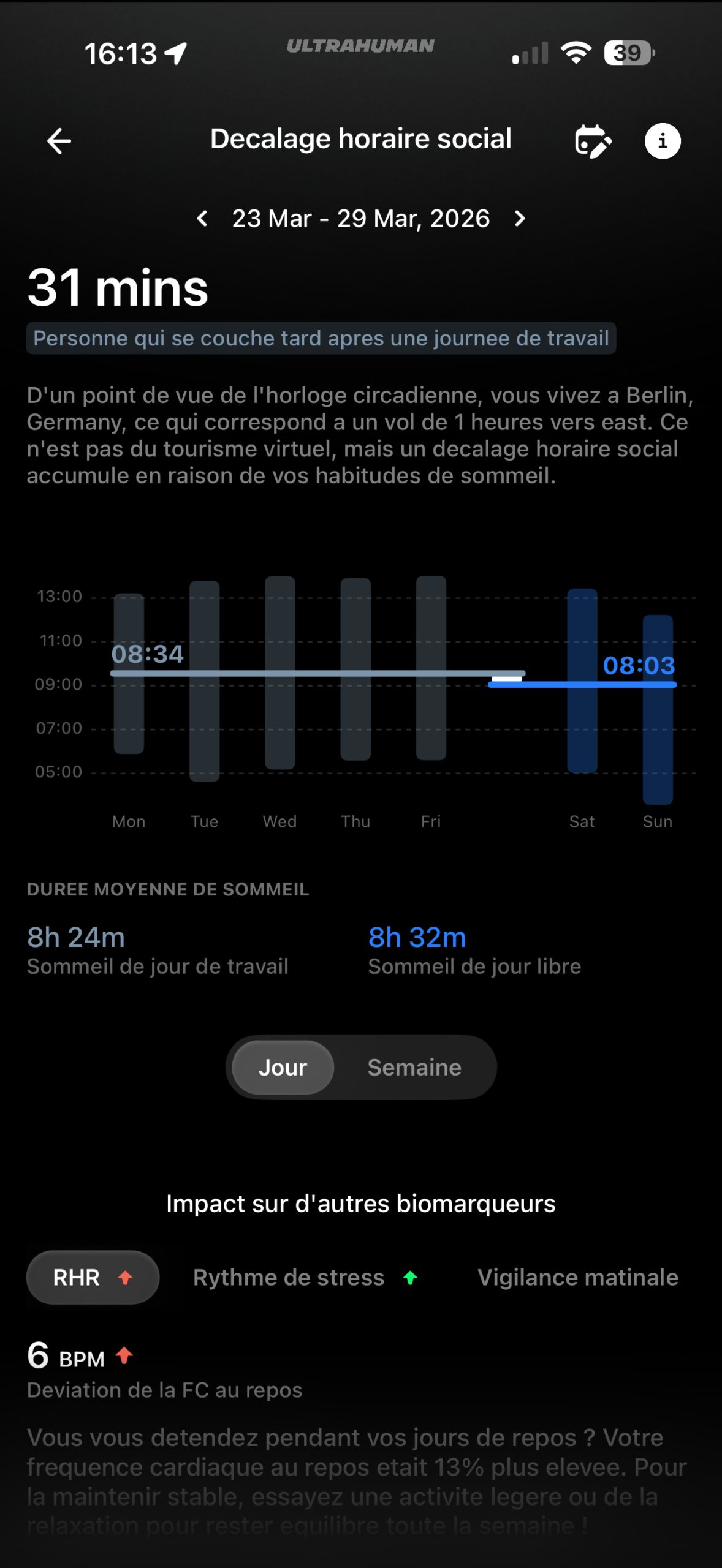Select the RHR biomarker chip
Image resolution: width=722 pixels, height=1568 pixels.
pos(93,1278)
